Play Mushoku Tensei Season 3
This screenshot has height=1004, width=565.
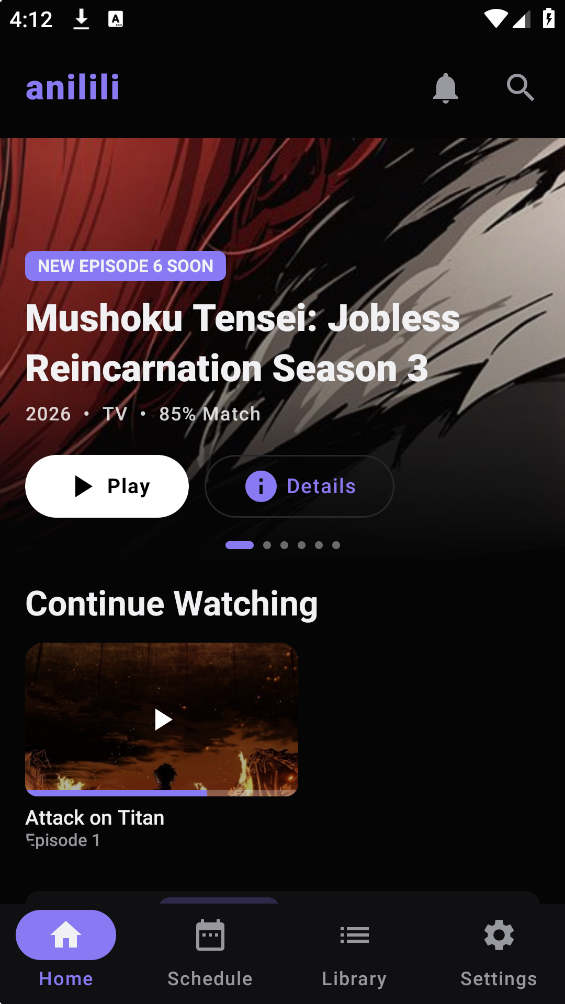(x=107, y=487)
